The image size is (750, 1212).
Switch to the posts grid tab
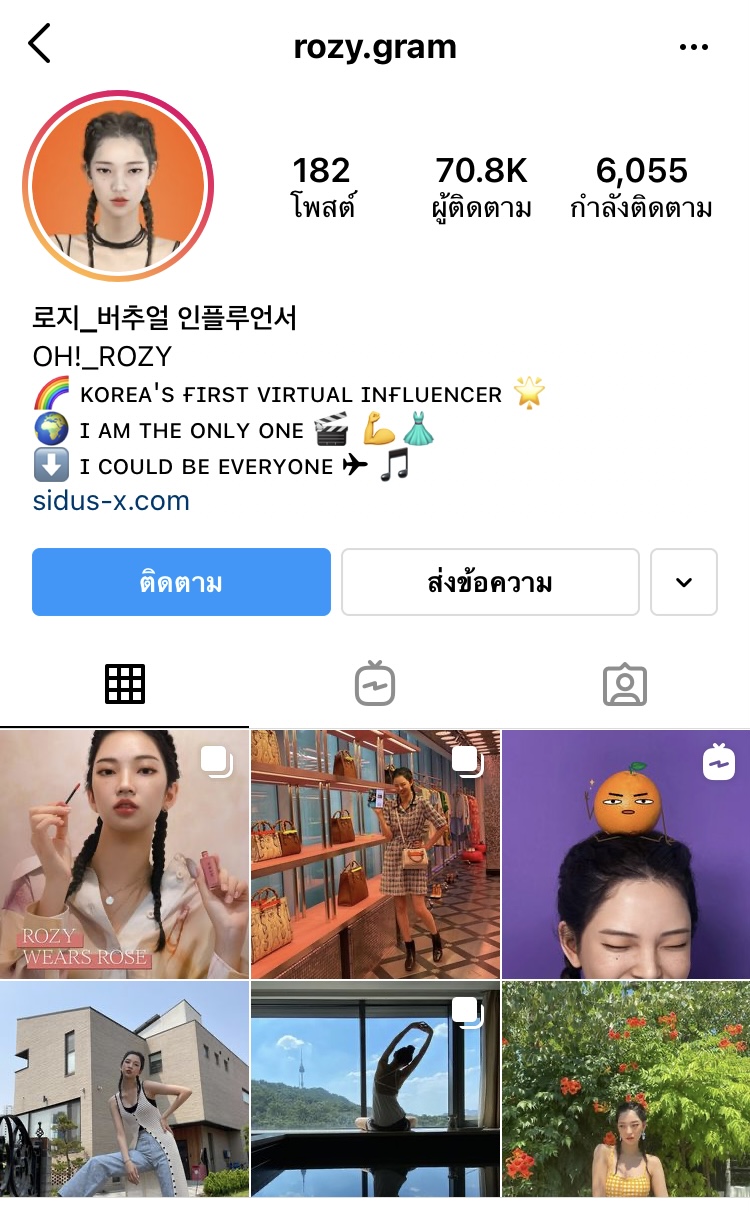125,685
